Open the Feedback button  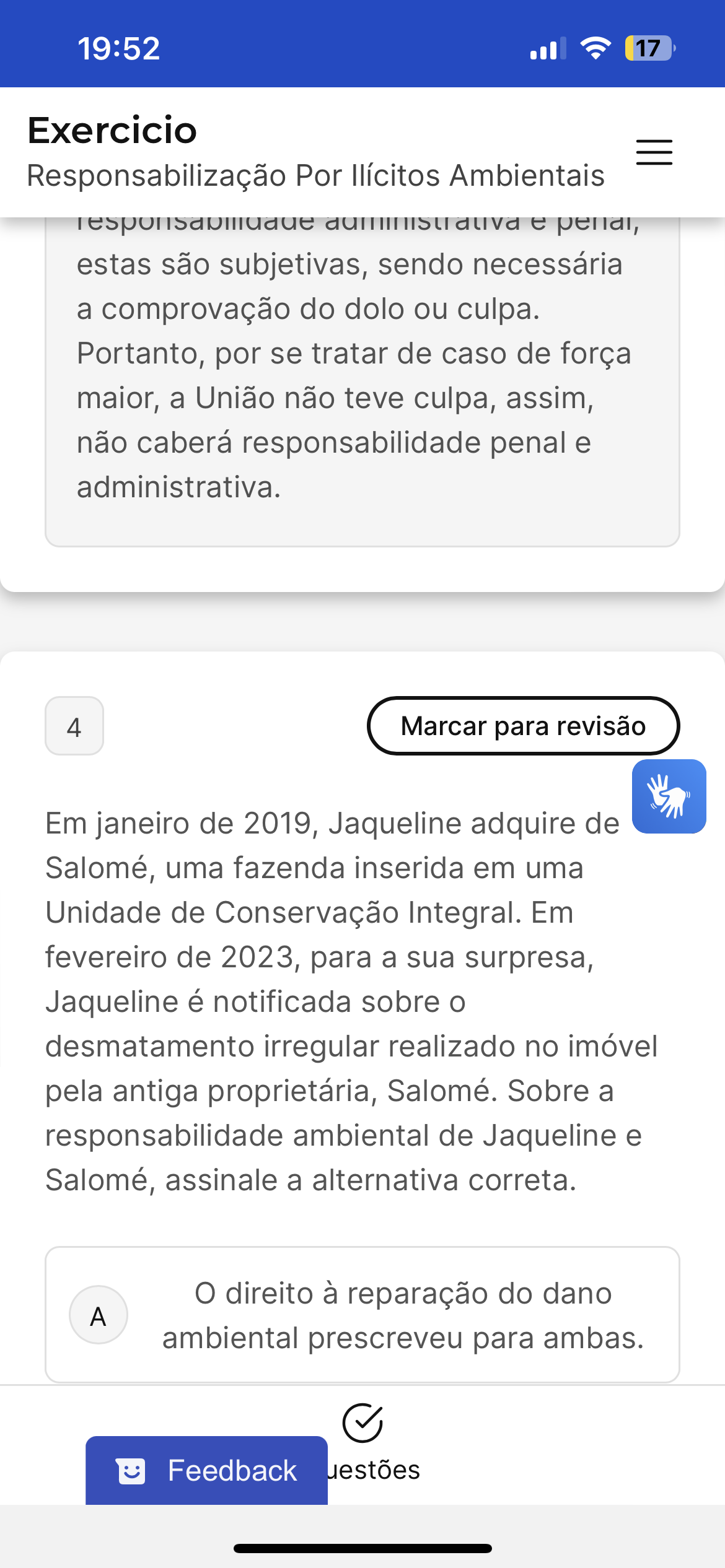coord(206,1470)
